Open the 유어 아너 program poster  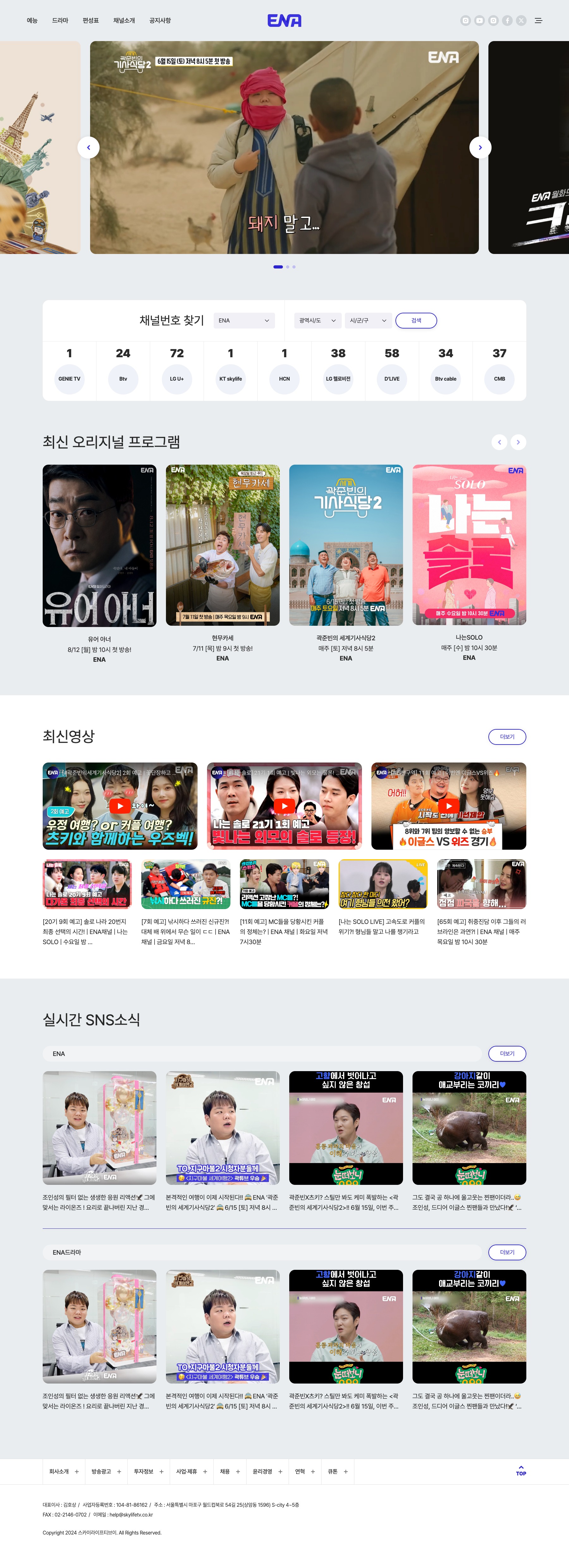point(99,546)
